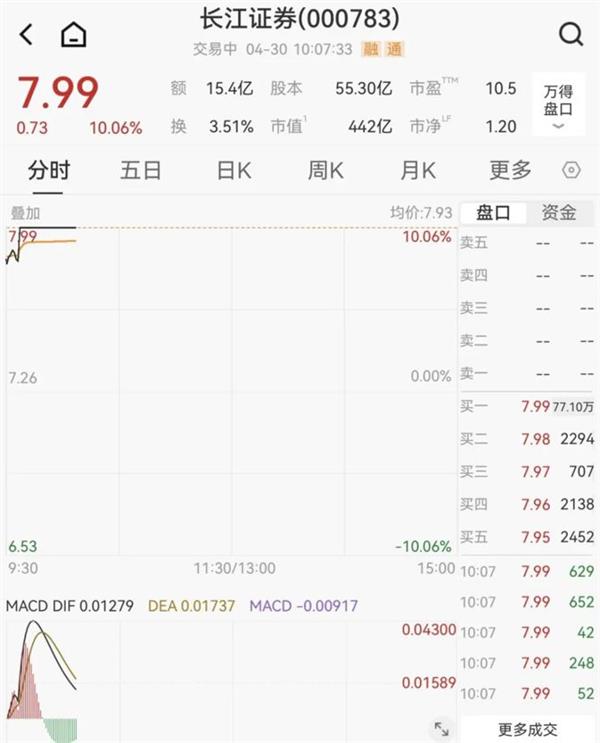This screenshot has height=743, width=600.
Task: Expand the 万得盘口 dropdown
Action: point(558,105)
